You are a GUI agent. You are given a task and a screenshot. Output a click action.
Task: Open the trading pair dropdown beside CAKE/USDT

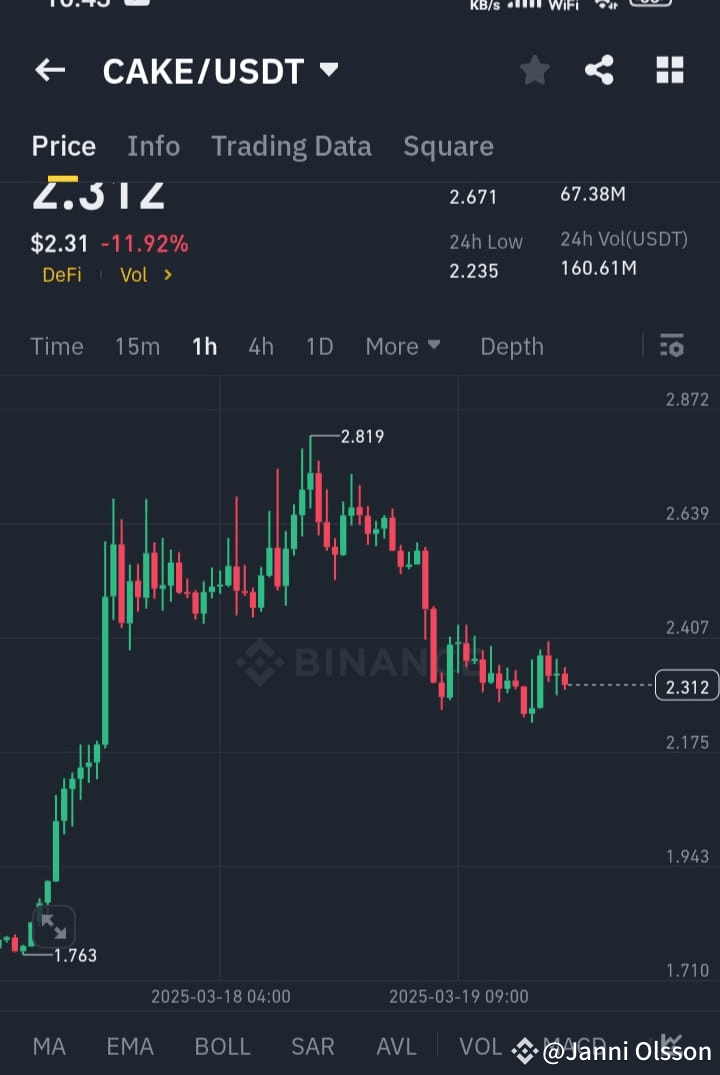tap(328, 69)
